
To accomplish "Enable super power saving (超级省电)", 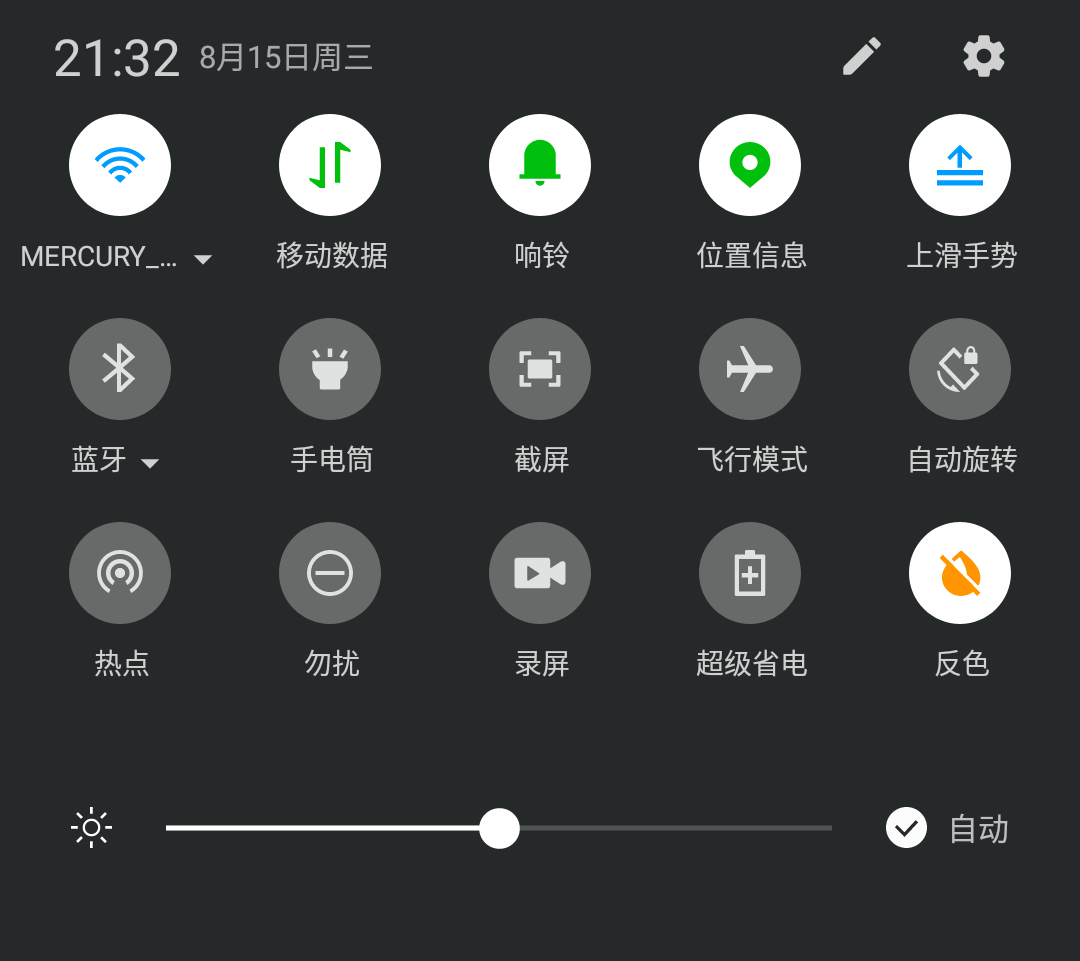I will coord(750,573).
